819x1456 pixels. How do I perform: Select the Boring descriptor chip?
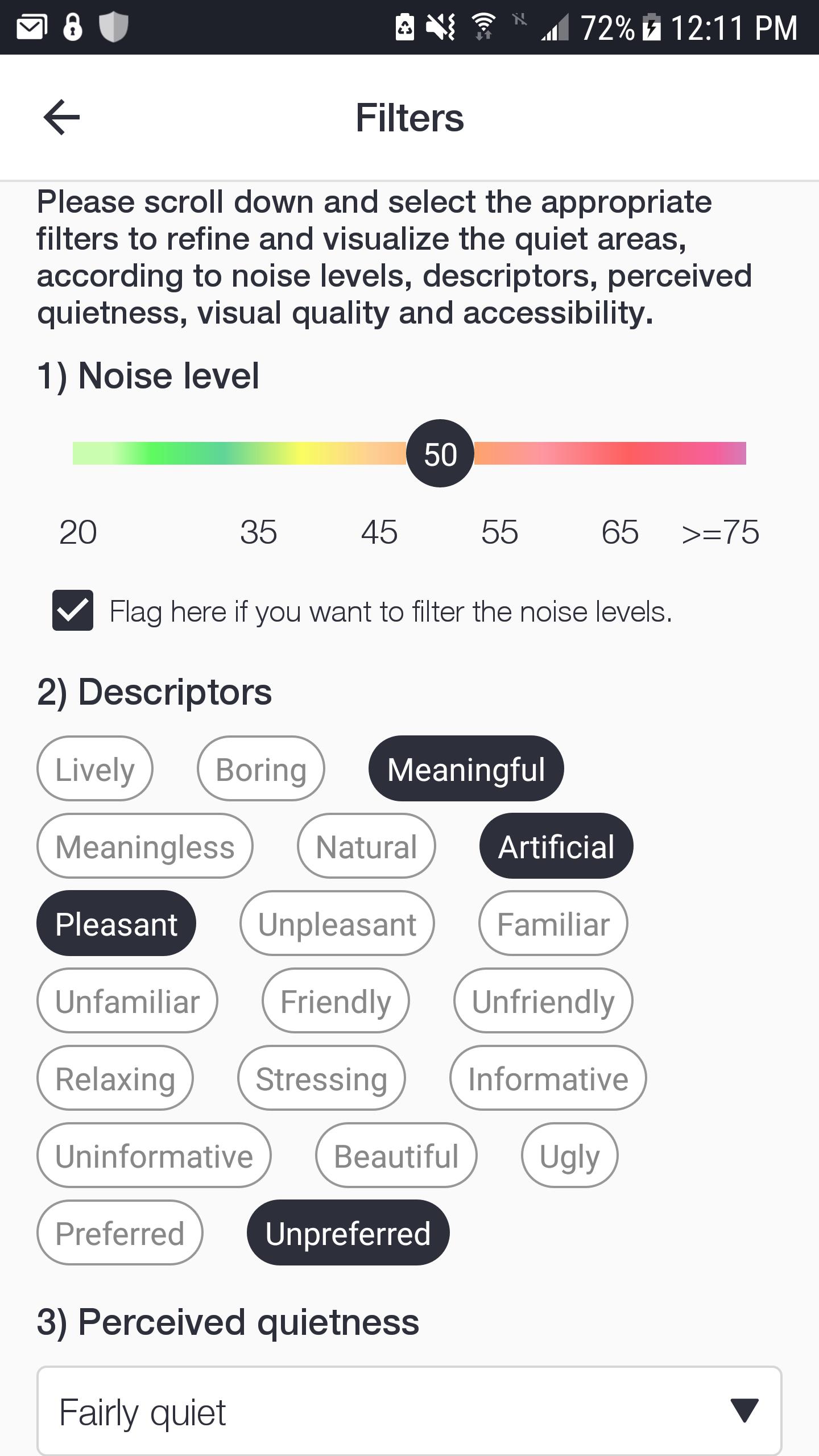pos(261,768)
